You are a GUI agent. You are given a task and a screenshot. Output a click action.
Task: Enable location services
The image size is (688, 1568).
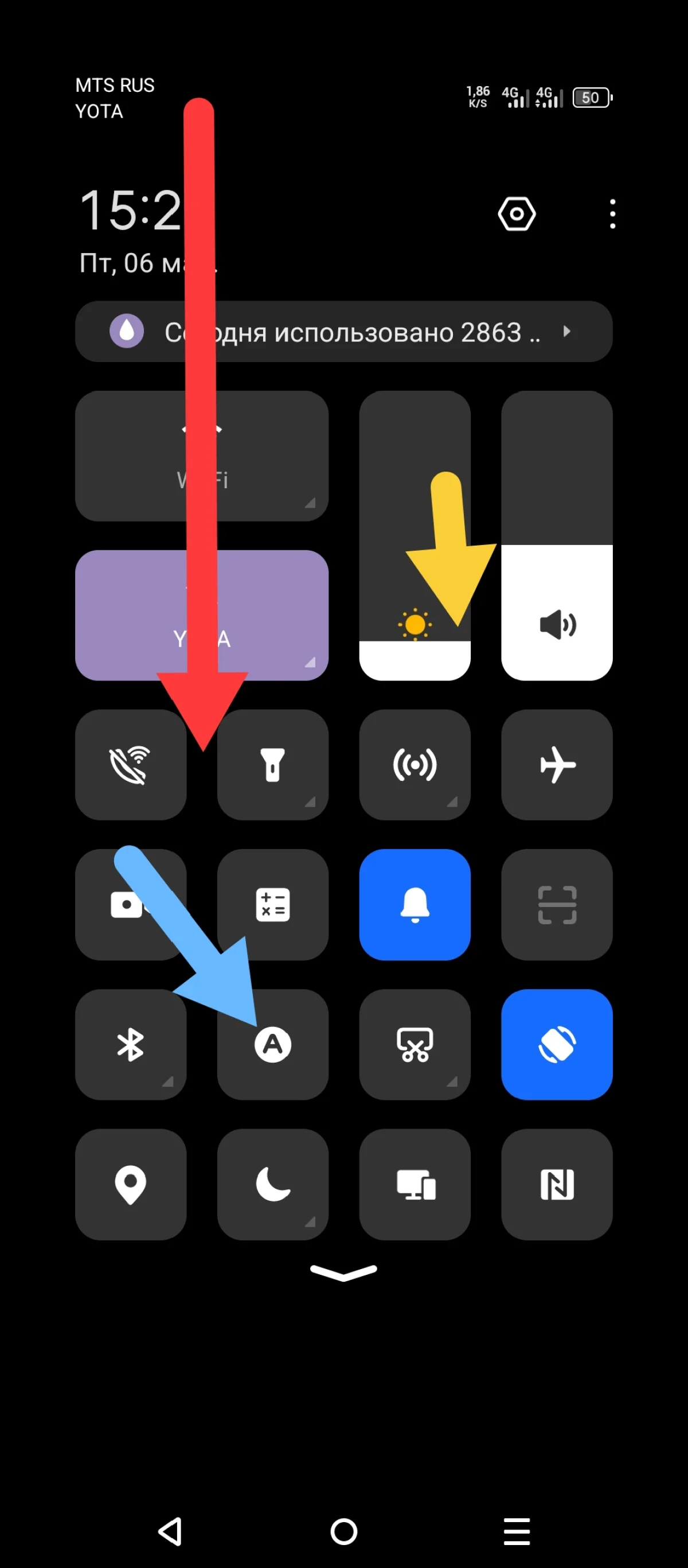[130, 1185]
